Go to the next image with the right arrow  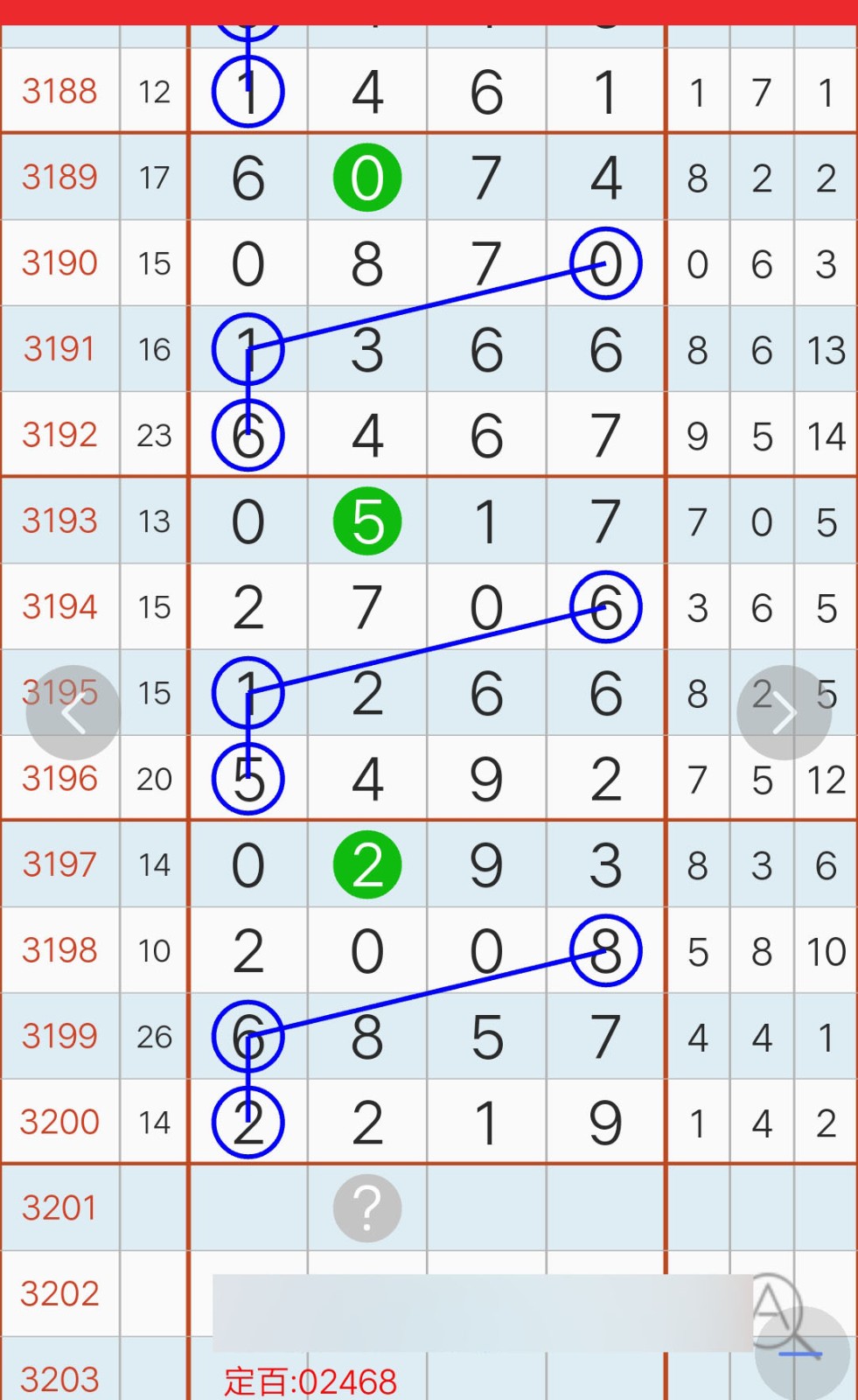784,713
